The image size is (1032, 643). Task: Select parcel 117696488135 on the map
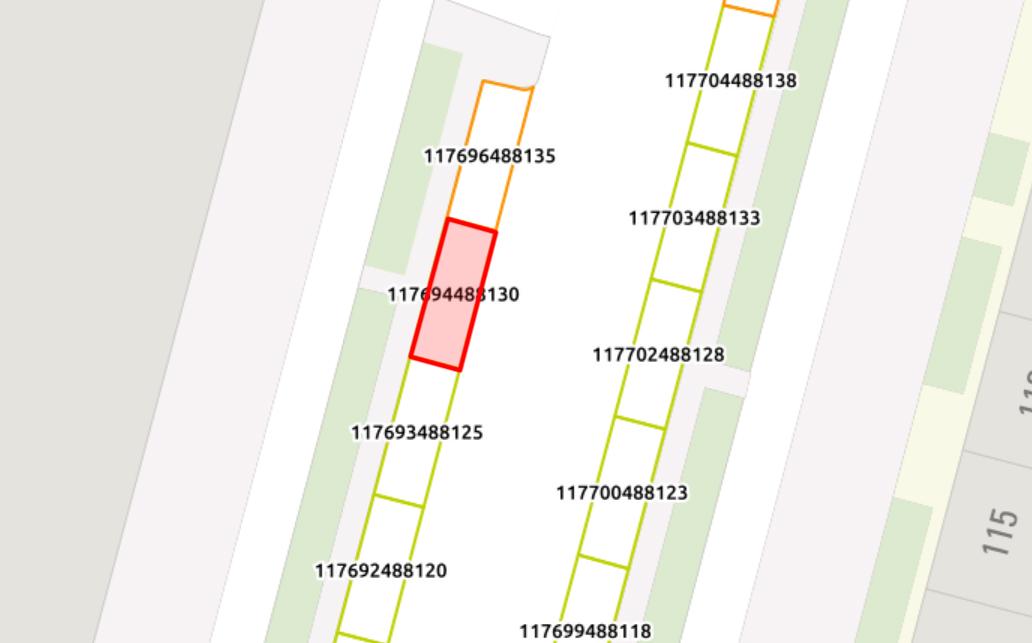coord(489,156)
